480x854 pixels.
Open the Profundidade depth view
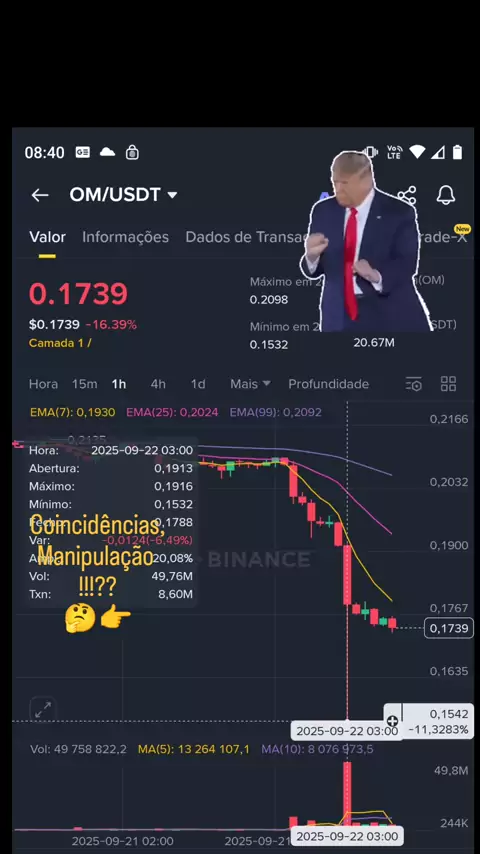point(329,384)
